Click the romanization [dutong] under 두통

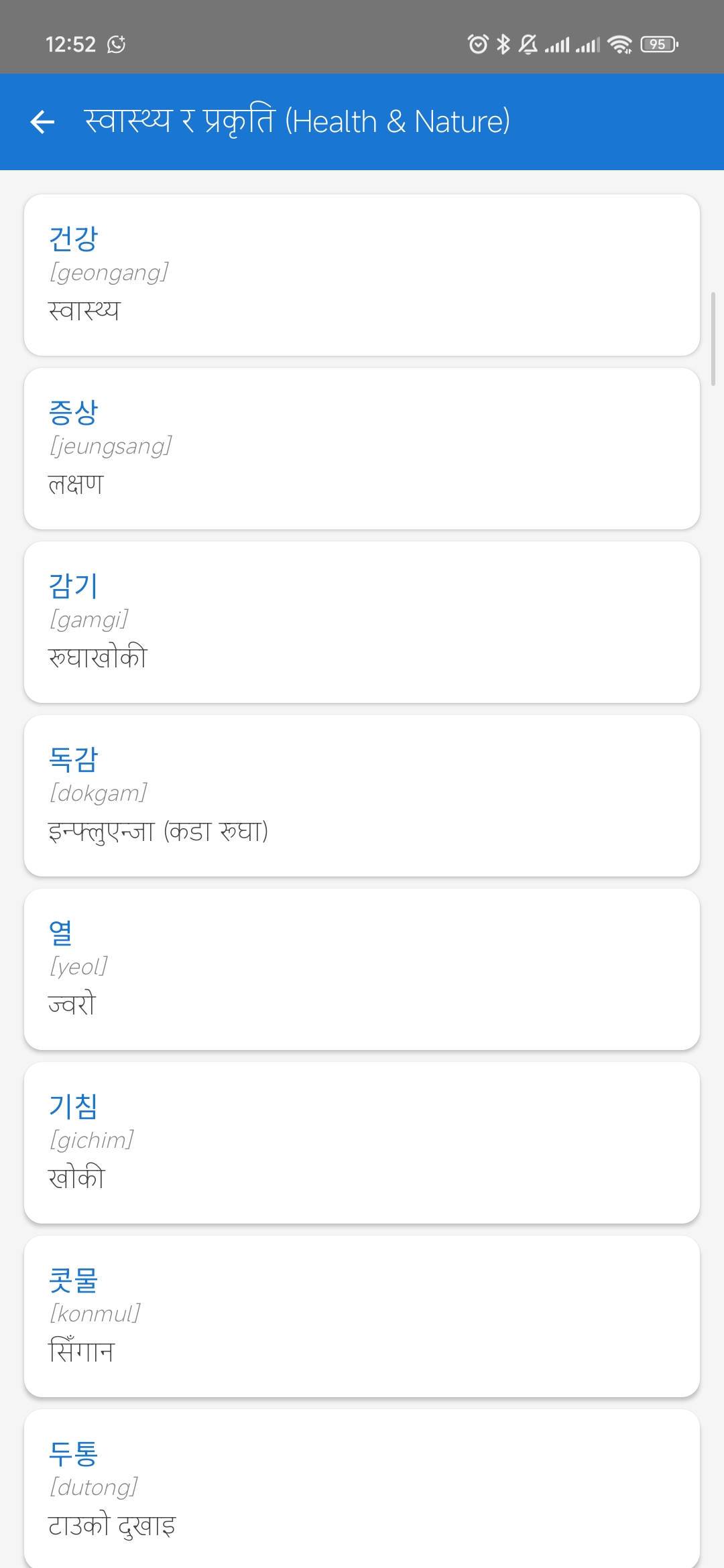[x=93, y=1486]
